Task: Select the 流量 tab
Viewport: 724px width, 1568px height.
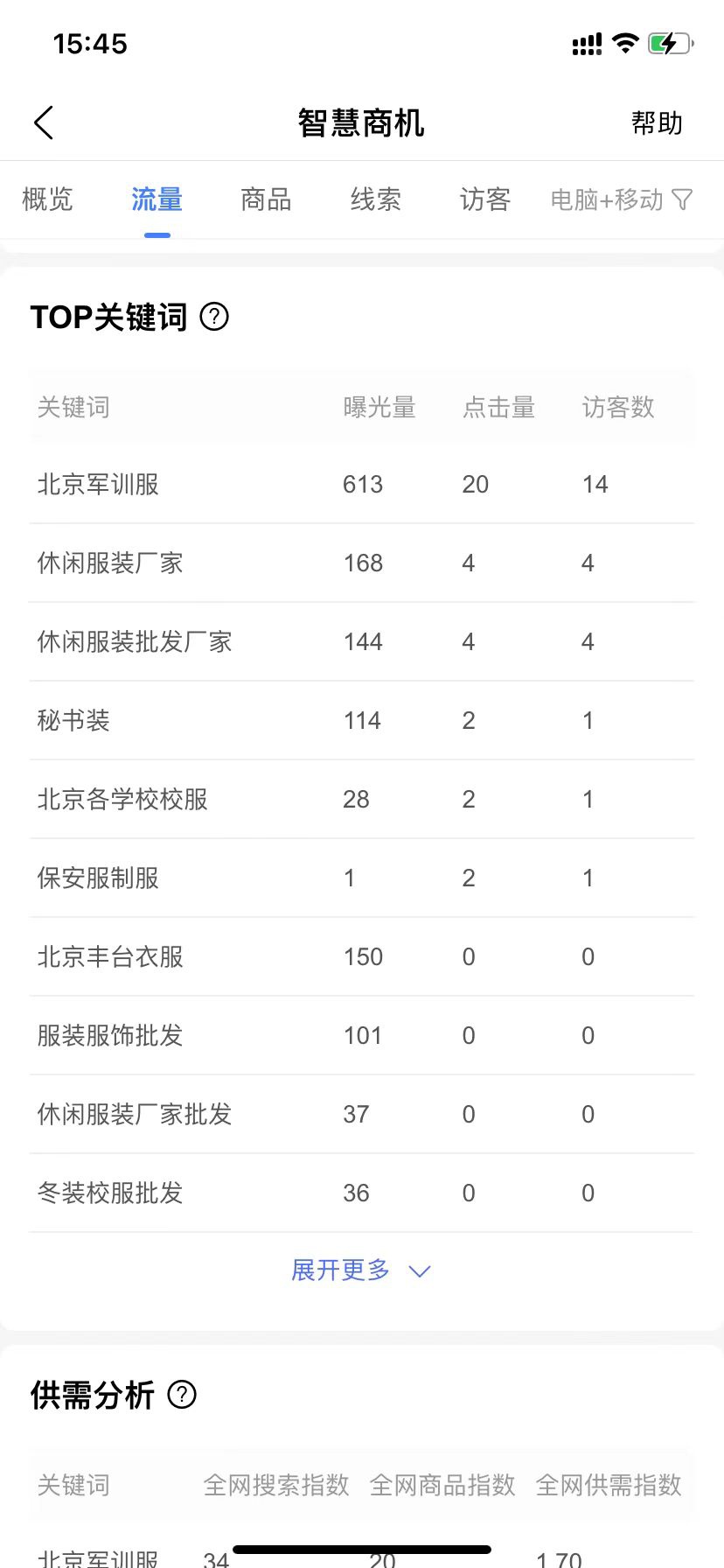Action: (x=157, y=199)
